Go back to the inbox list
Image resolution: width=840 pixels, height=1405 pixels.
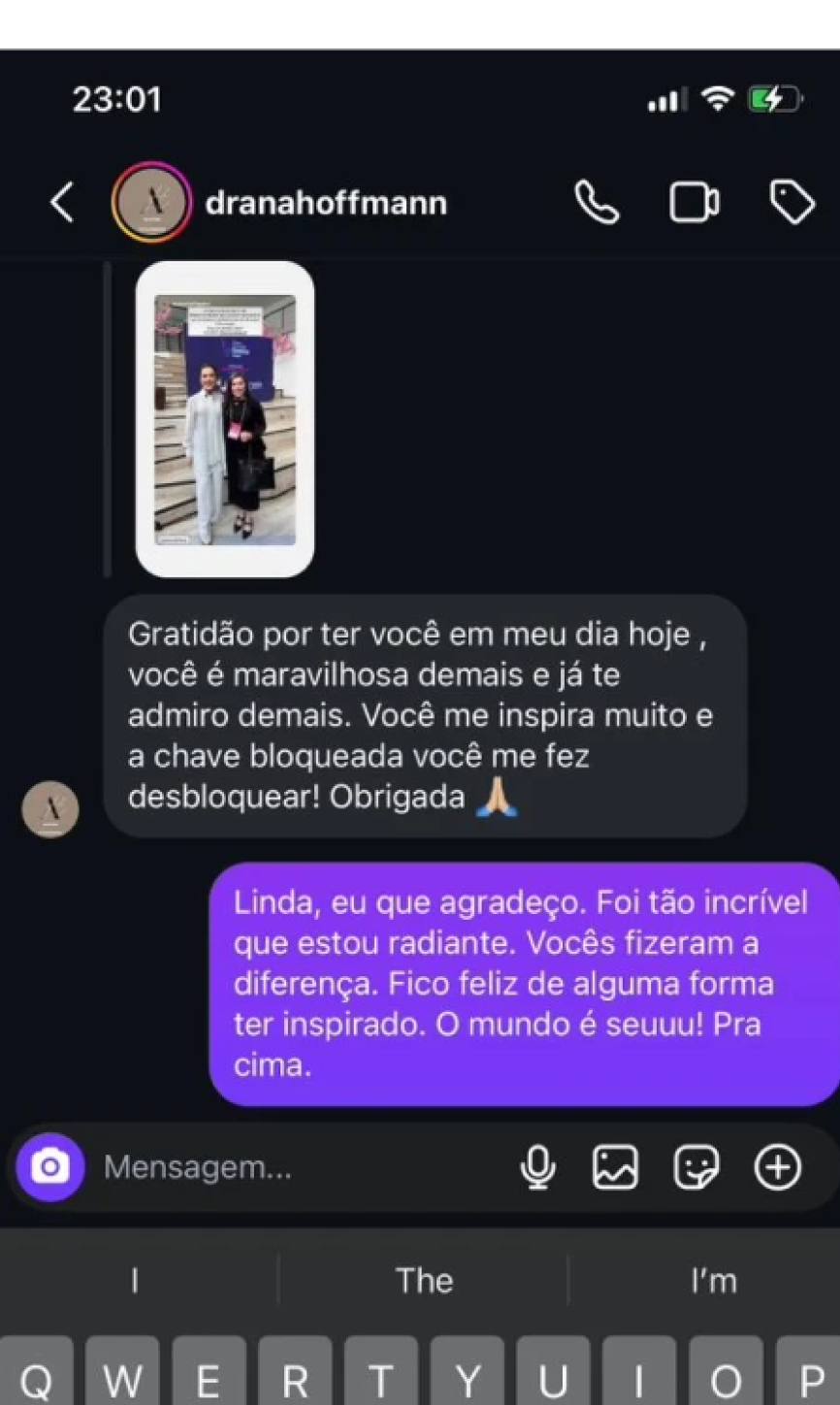[x=62, y=203]
